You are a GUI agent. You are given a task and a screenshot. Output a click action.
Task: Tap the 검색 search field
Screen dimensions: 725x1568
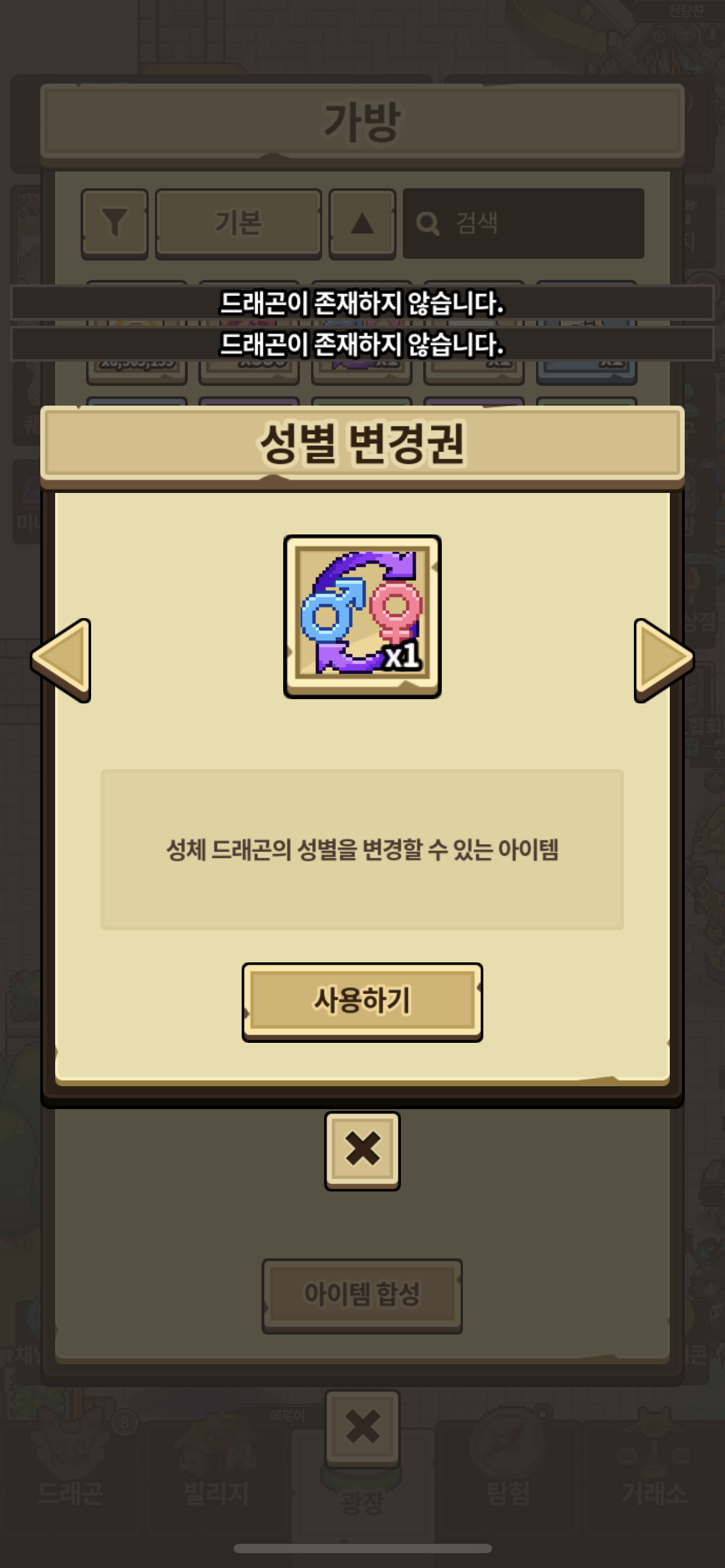tap(524, 223)
